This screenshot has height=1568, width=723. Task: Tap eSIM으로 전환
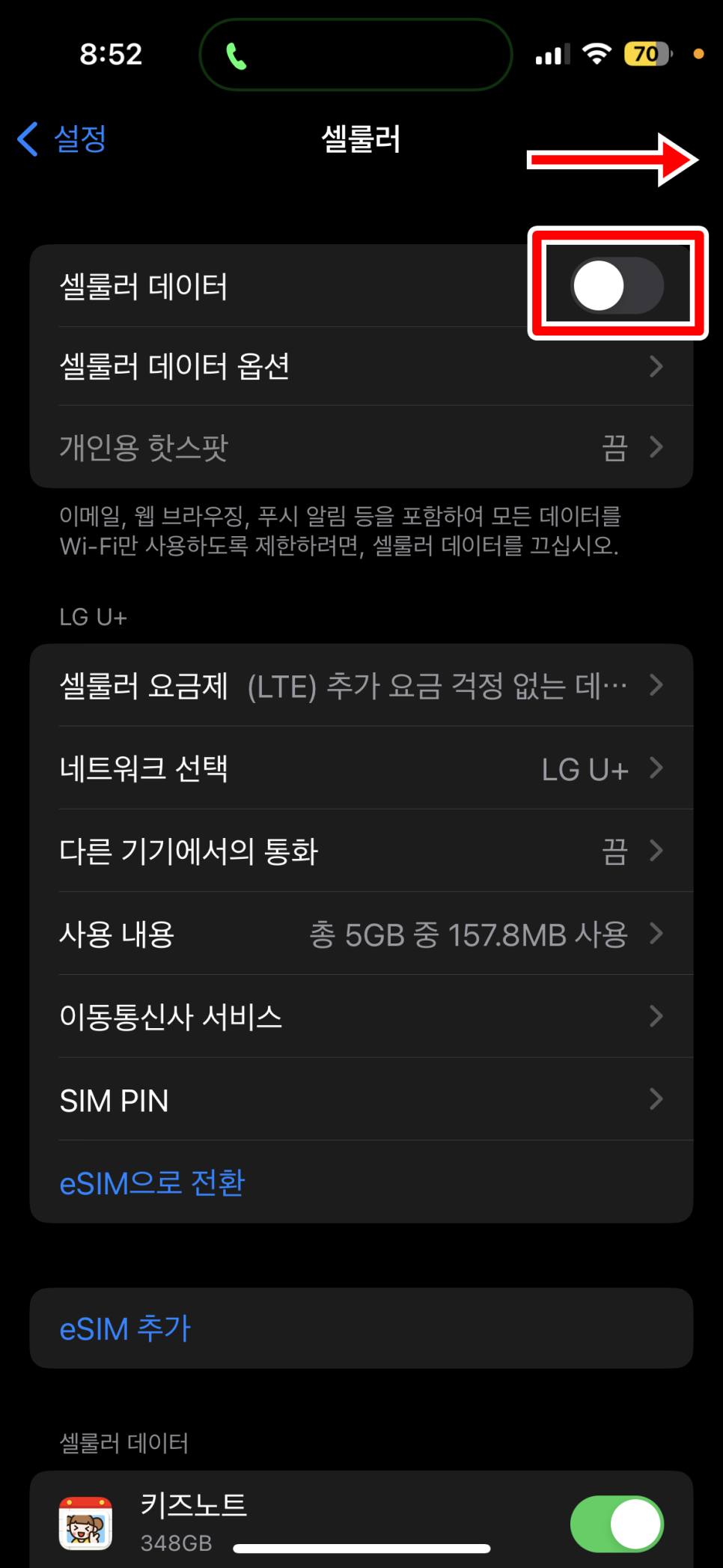[153, 1182]
